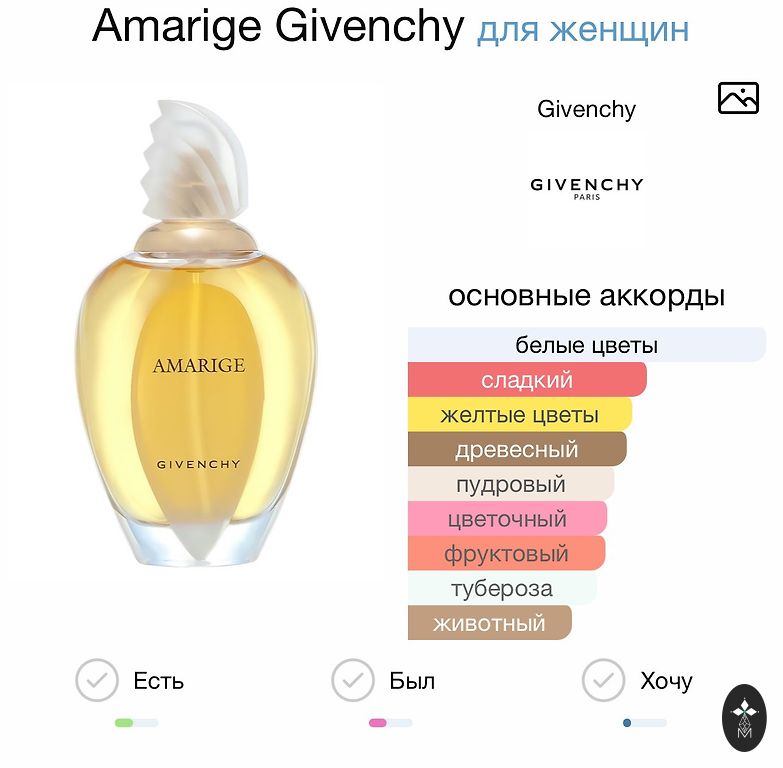Mark perfume as owned with Есть

(98, 681)
